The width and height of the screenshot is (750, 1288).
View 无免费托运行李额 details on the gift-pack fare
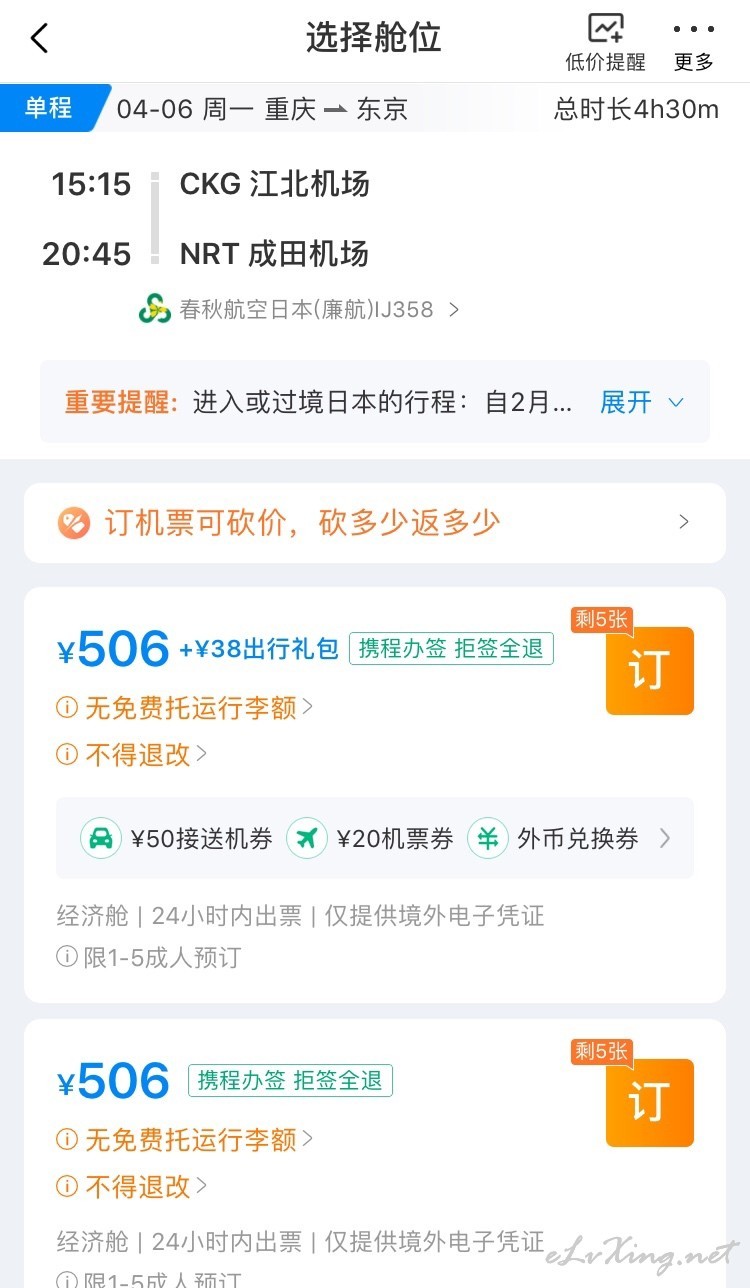click(185, 708)
